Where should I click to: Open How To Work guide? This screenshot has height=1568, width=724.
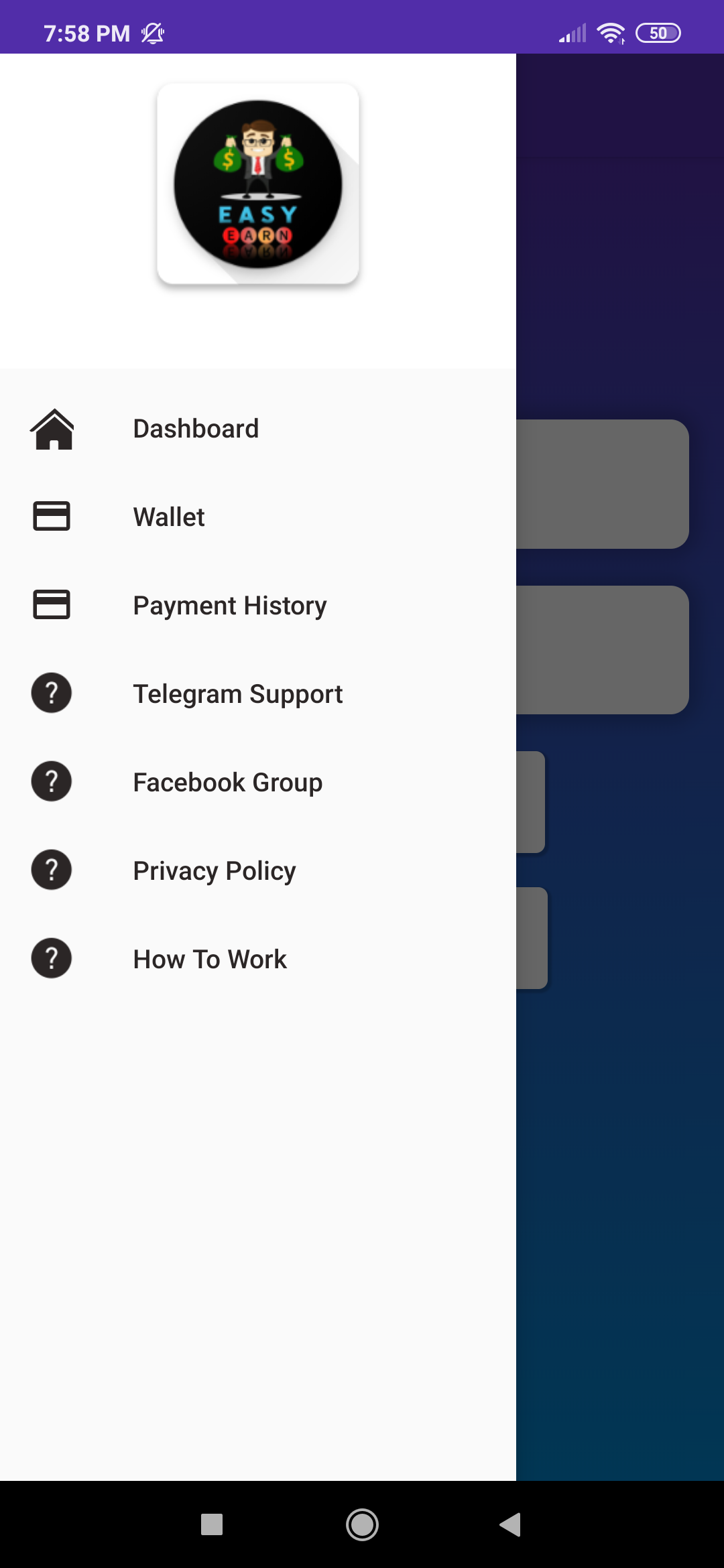209,960
